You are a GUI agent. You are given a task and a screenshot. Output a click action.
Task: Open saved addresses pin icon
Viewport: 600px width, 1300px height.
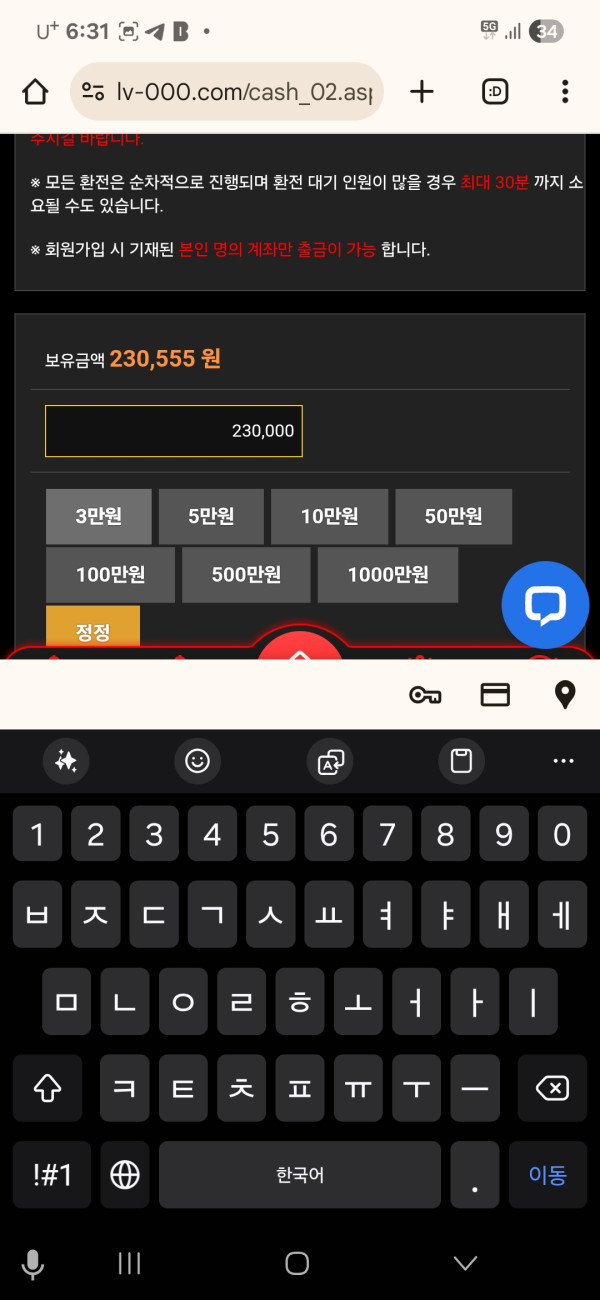(x=565, y=695)
